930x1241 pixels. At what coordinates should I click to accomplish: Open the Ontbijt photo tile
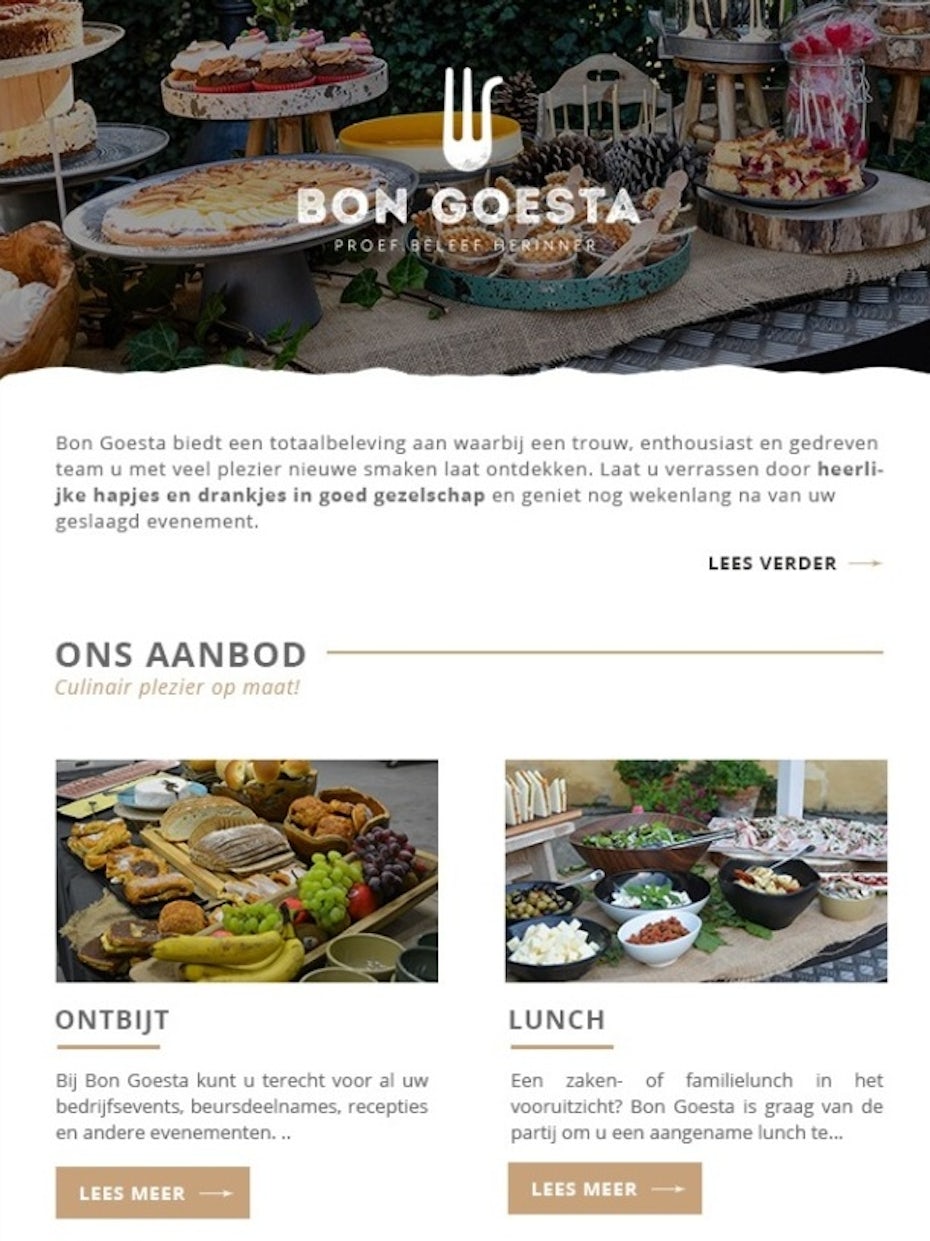click(x=247, y=870)
